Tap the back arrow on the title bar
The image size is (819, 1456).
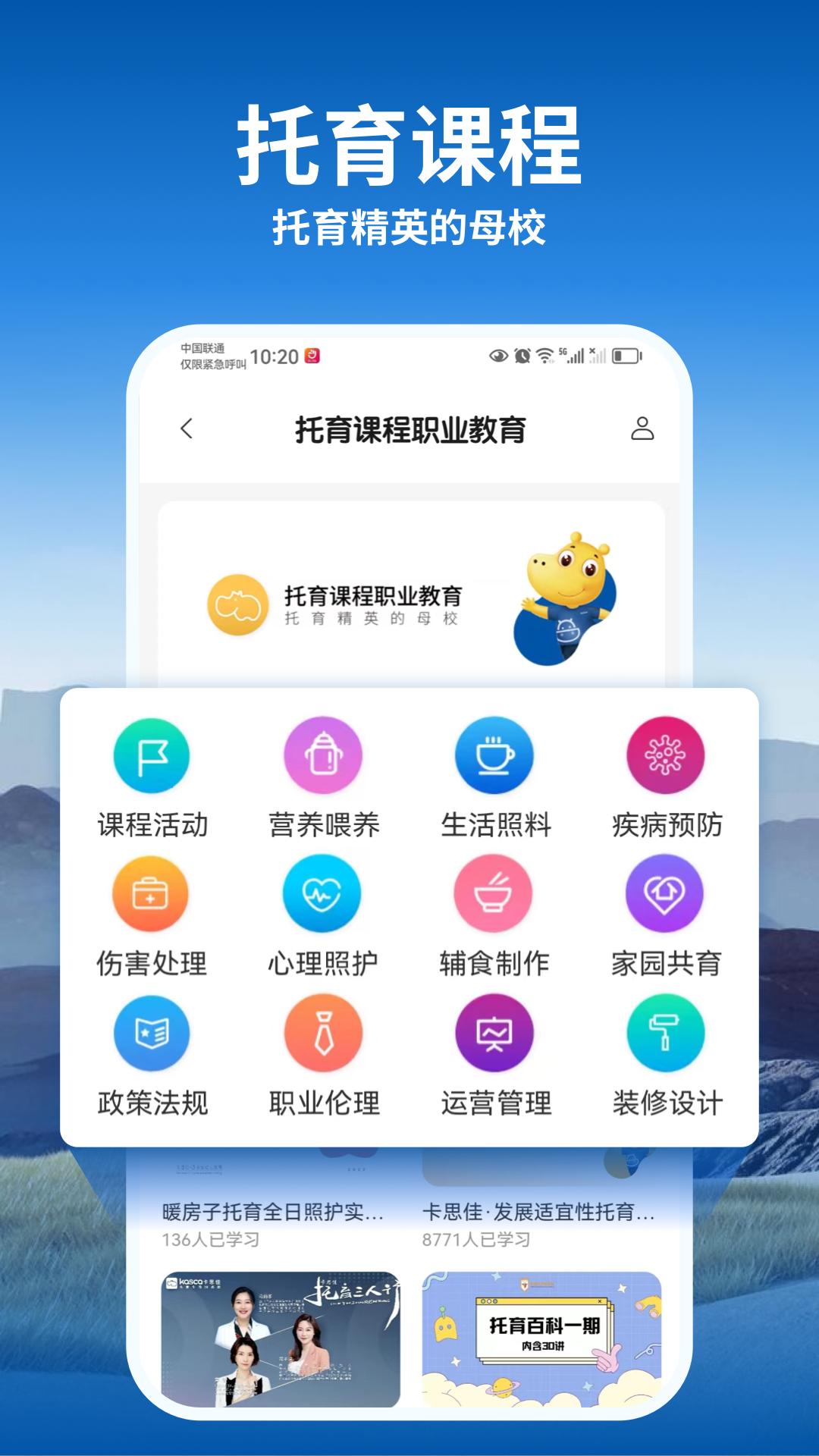184,428
